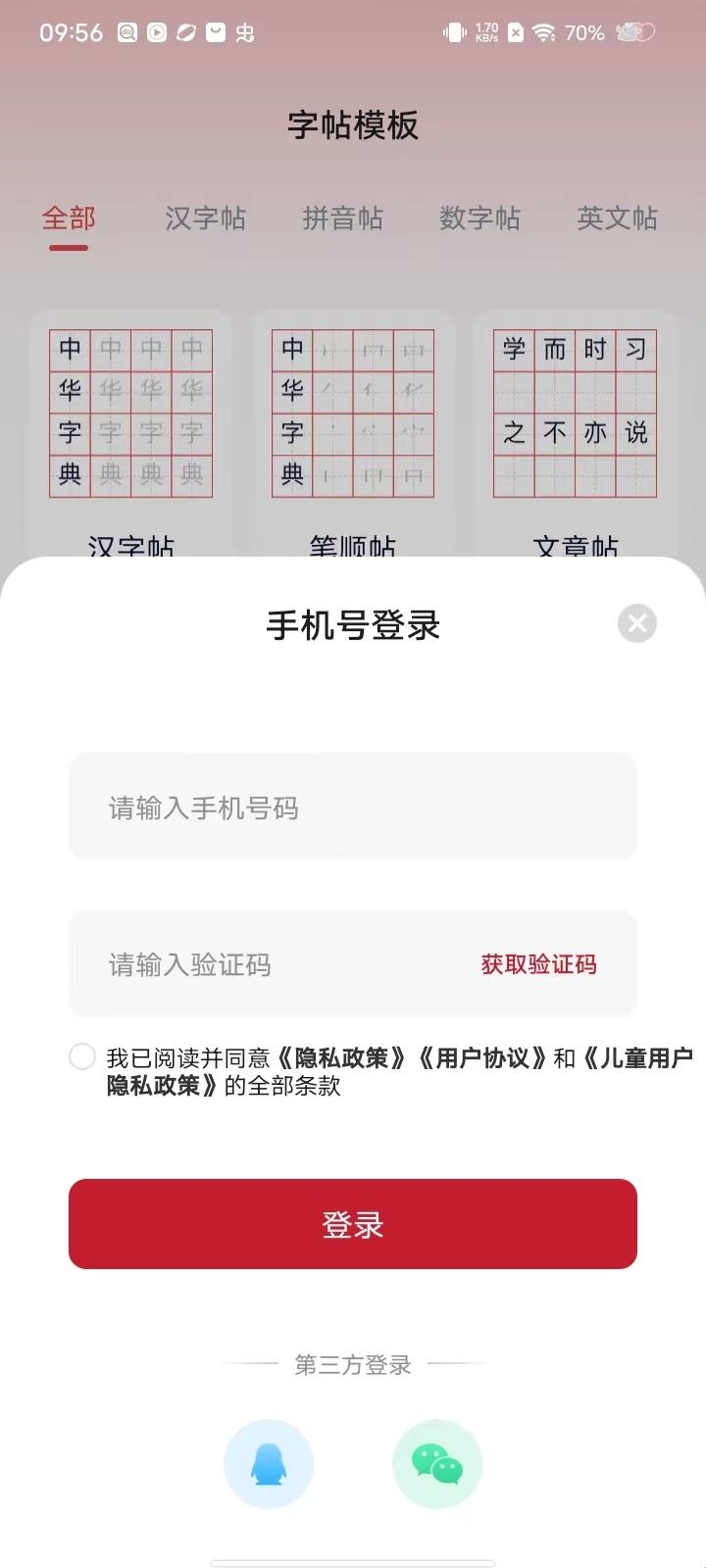
Task: Switch to the 汉字帖 tab
Action: (x=205, y=218)
